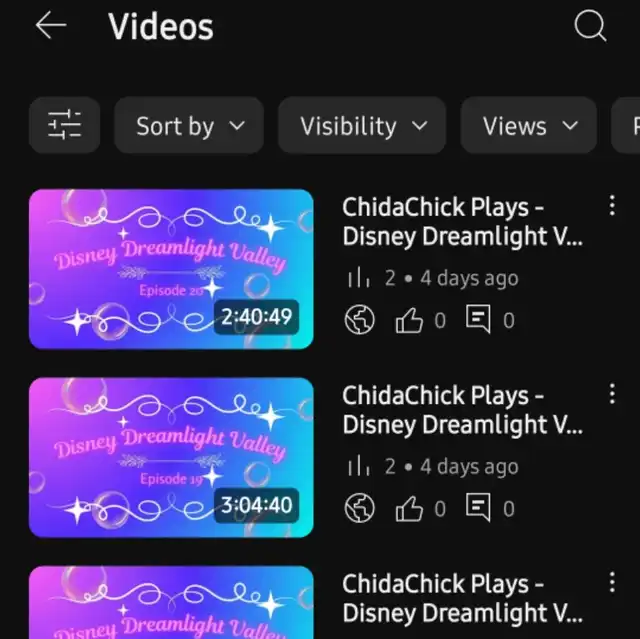Image resolution: width=640 pixels, height=639 pixels.
Task: Open the overflow menu for the bottom video
Action: [612, 582]
